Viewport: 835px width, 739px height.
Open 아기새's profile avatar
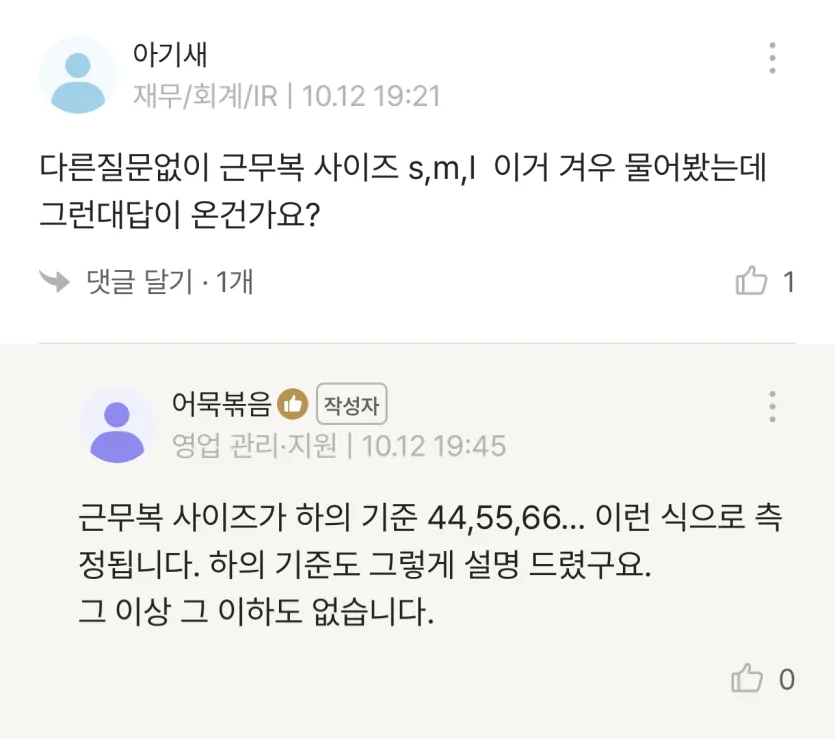point(78,75)
